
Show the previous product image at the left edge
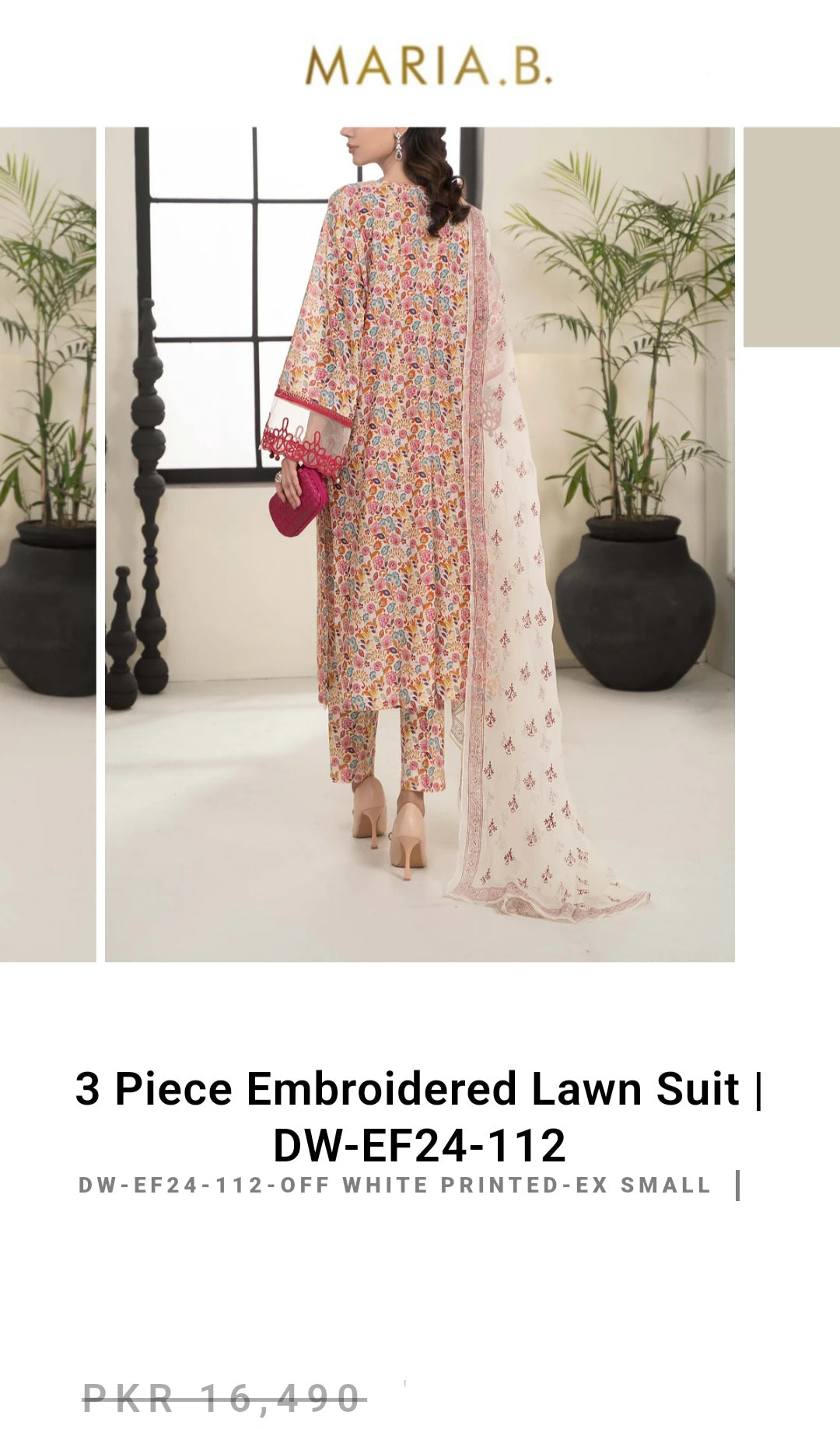tap(47, 545)
